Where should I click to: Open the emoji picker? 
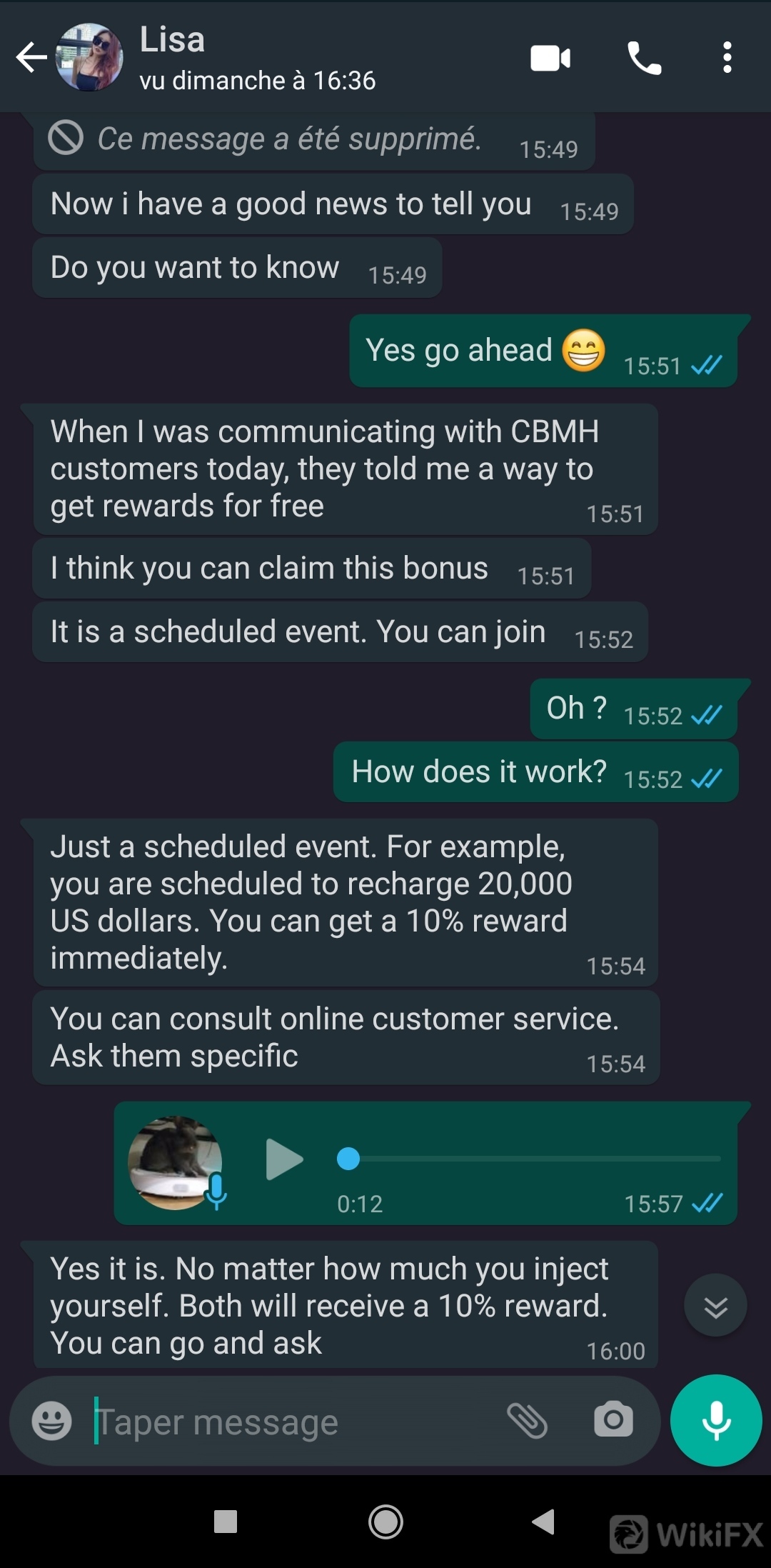tap(52, 1420)
